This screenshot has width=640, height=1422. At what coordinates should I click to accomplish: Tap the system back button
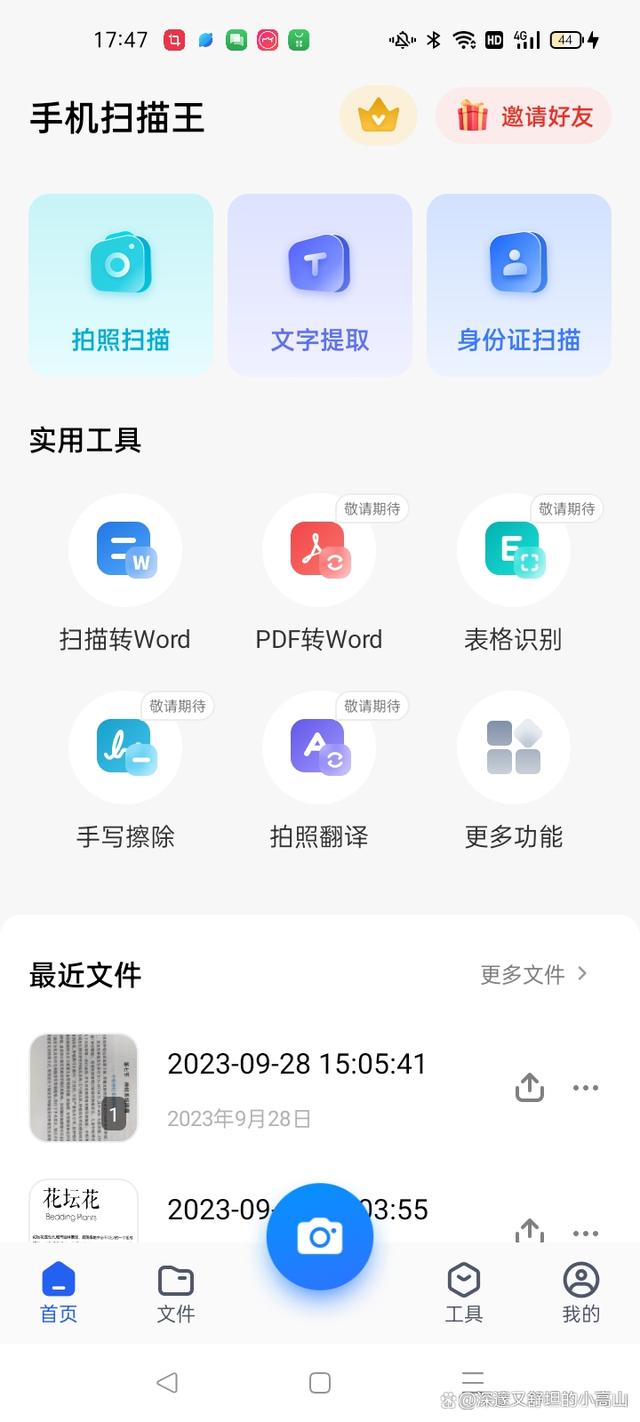(167, 1382)
